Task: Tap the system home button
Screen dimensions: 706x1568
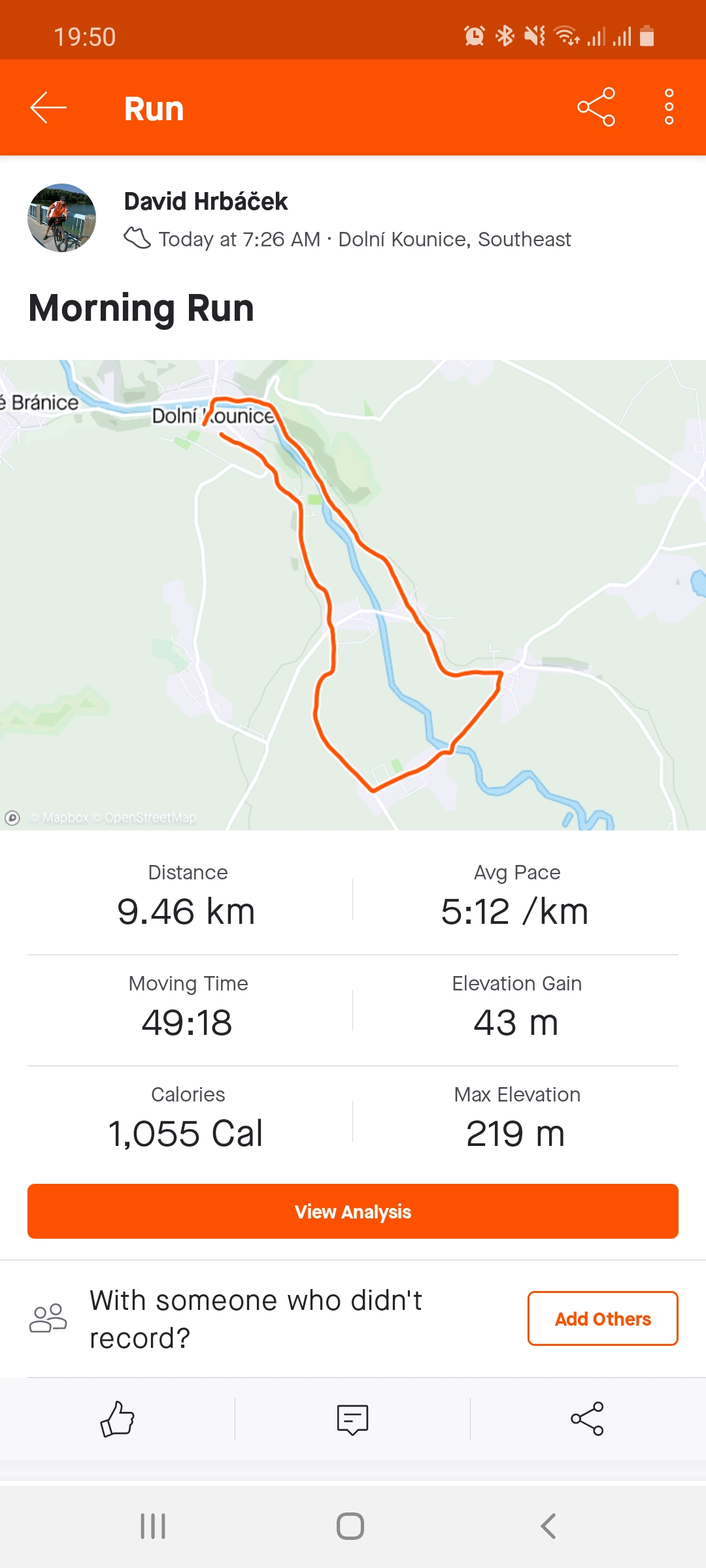Action: pyautogui.click(x=350, y=1526)
